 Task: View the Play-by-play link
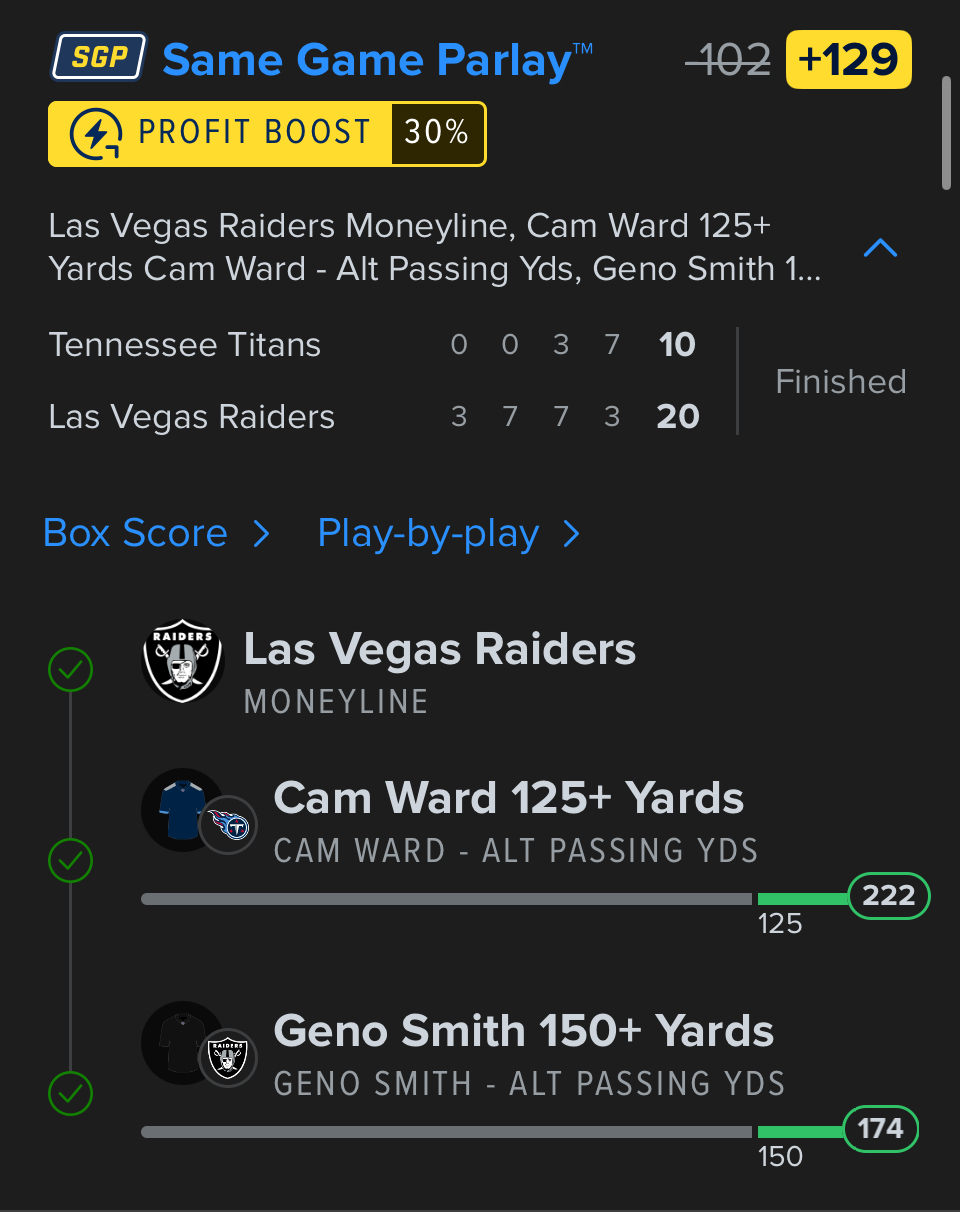tap(448, 534)
